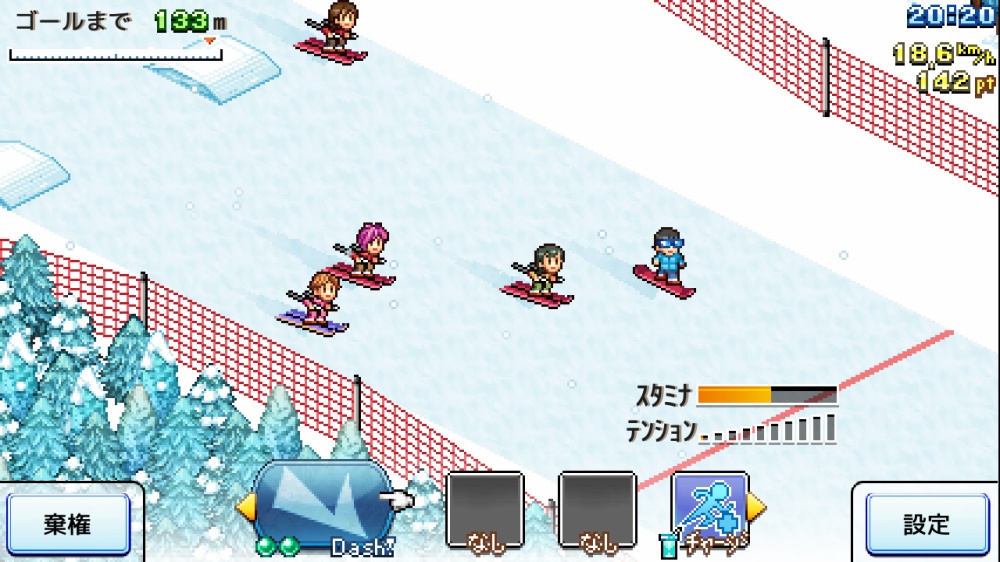The image size is (1000, 562).
Task: Use the チャージ charge item
Action: [x=709, y=509]
